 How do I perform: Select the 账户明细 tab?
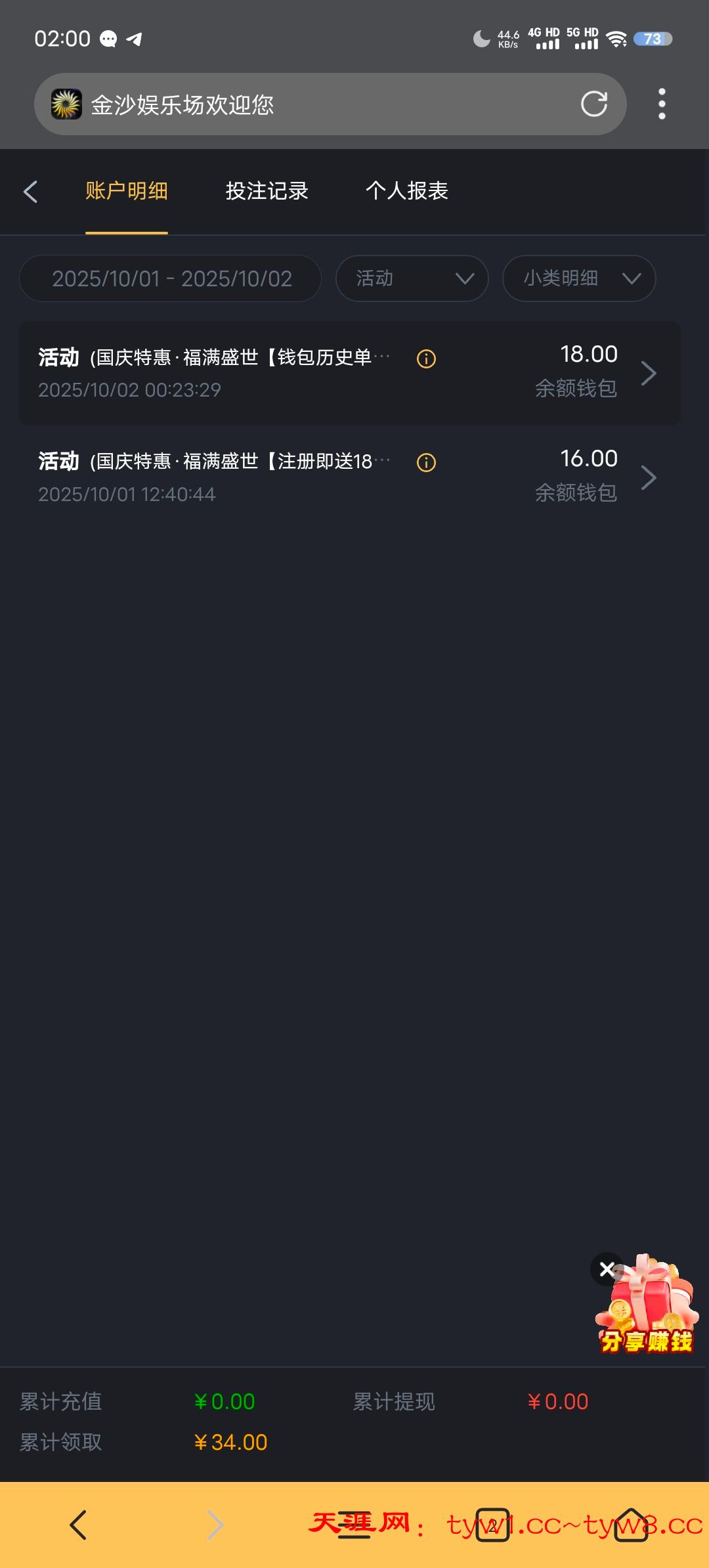pos(127,191)
